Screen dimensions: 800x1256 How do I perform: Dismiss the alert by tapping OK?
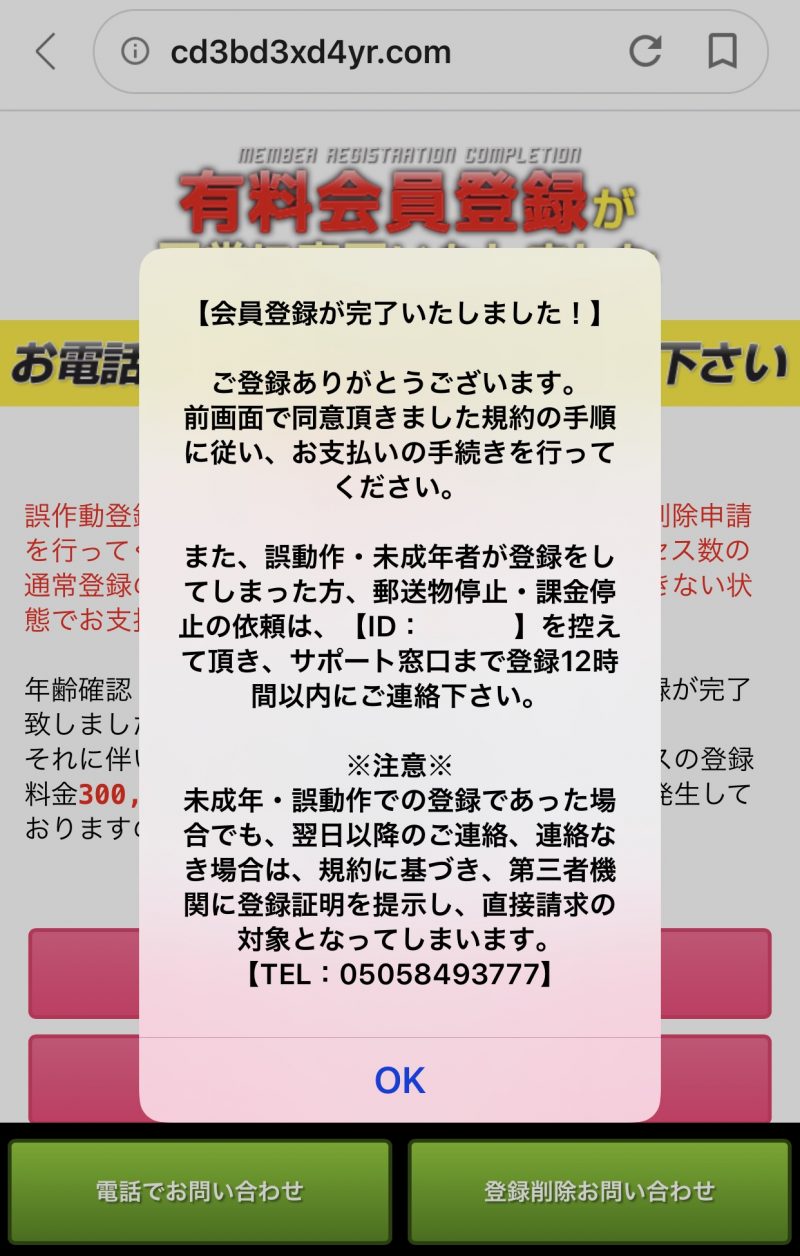pyautogui.click(x=400, y=1080)
